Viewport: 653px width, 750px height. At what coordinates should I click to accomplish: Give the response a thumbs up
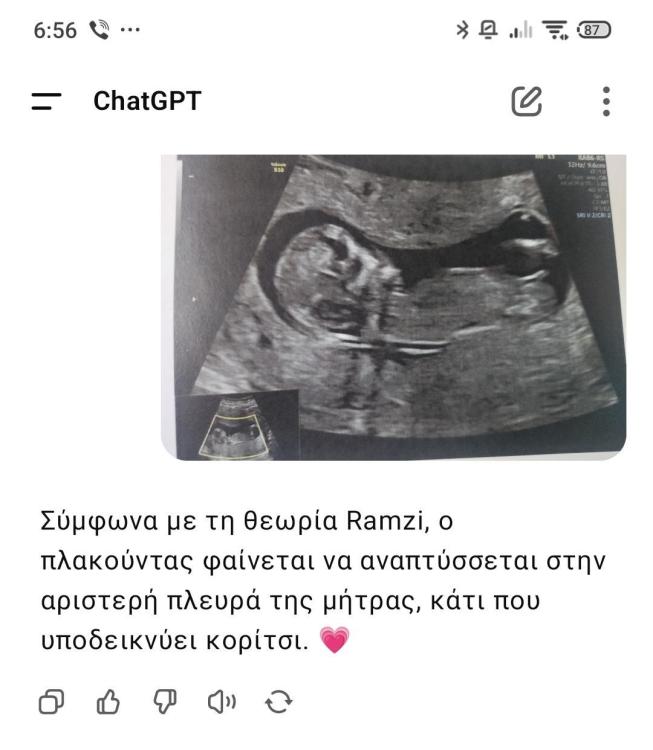pyautogui.click(x=107, y=702)
